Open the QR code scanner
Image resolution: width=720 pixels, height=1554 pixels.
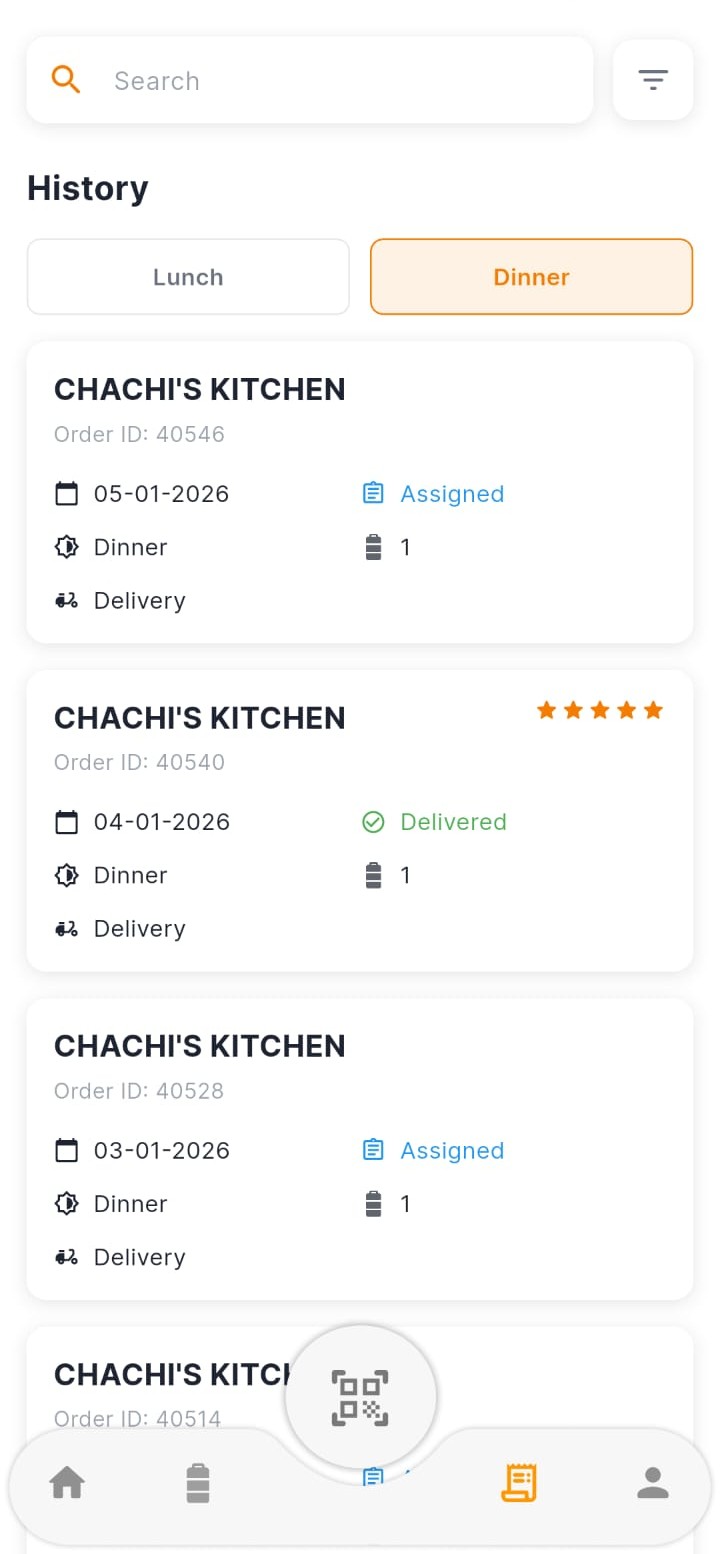(360, 1396)
